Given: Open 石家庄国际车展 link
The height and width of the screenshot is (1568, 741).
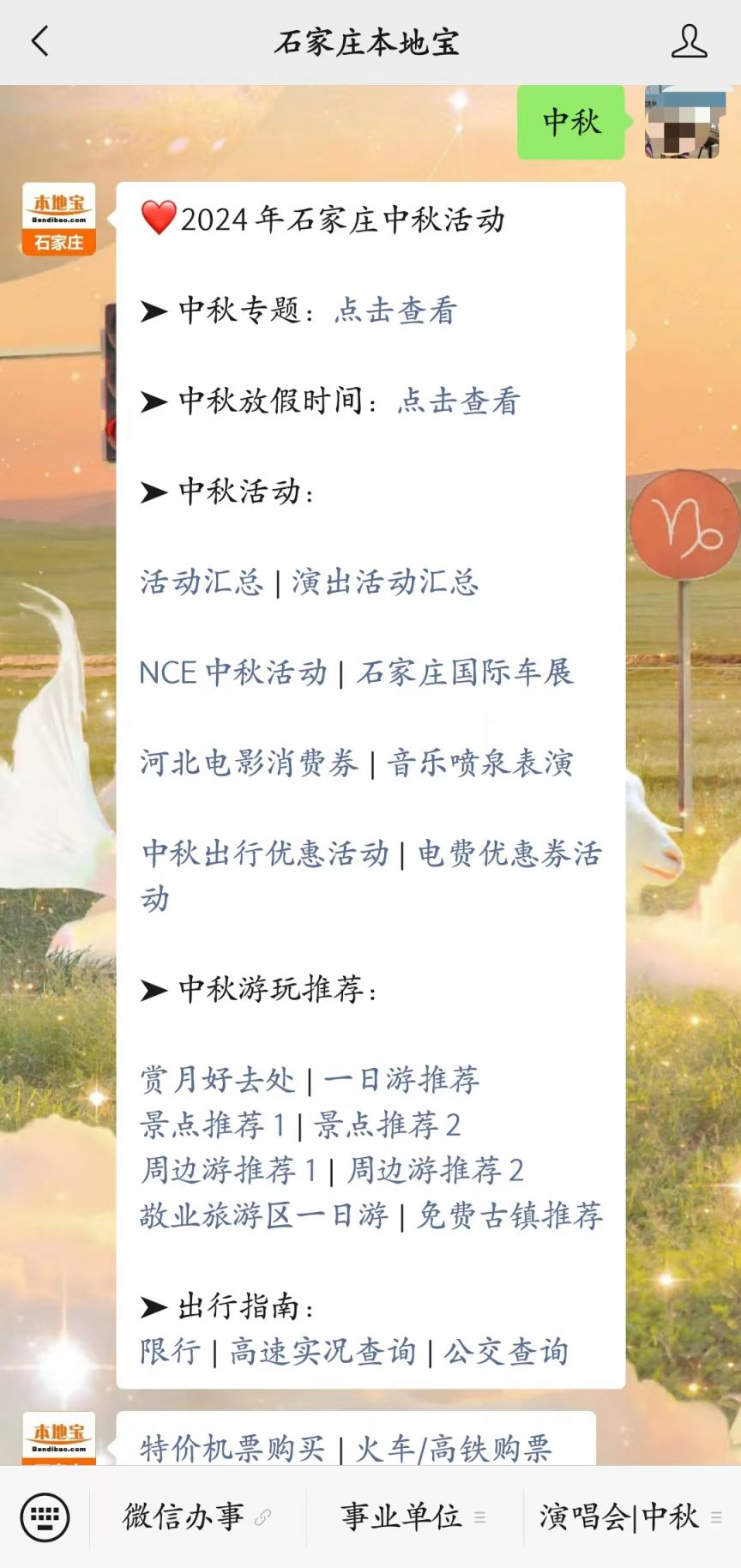Looking at the screenshot, I should [465, 672].
